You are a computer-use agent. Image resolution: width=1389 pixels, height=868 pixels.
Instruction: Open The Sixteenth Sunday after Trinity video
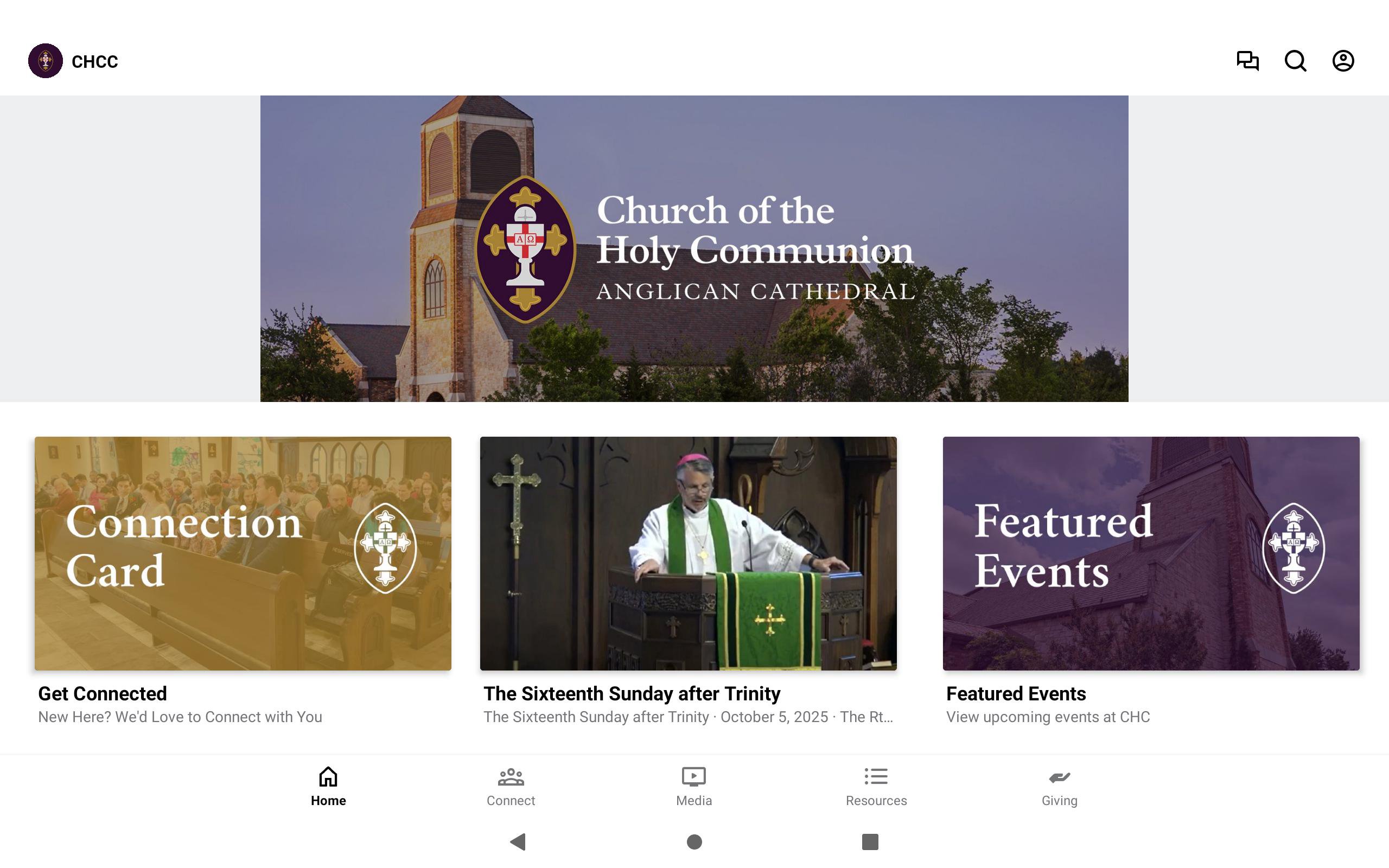pyautogui.click(x=688, y=553)
